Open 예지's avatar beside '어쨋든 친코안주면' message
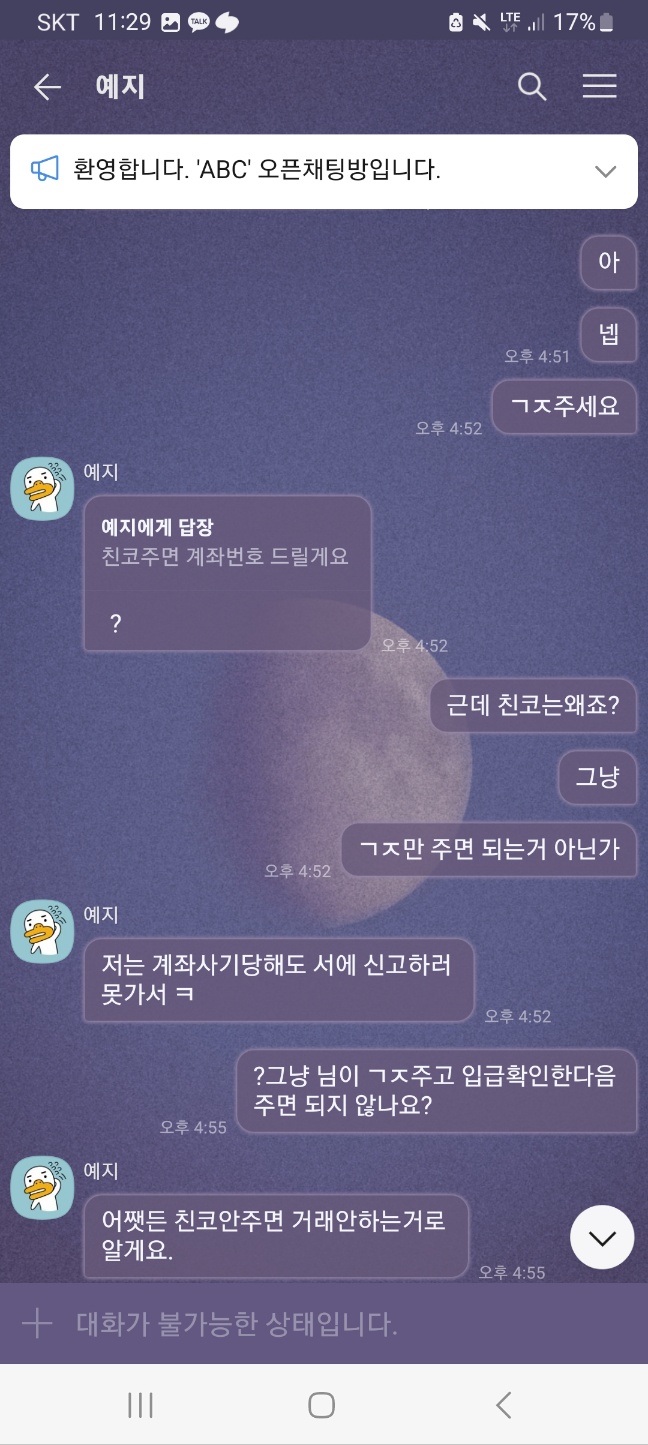Screen dimensions: 648x1445 [x=42, y=1187]
